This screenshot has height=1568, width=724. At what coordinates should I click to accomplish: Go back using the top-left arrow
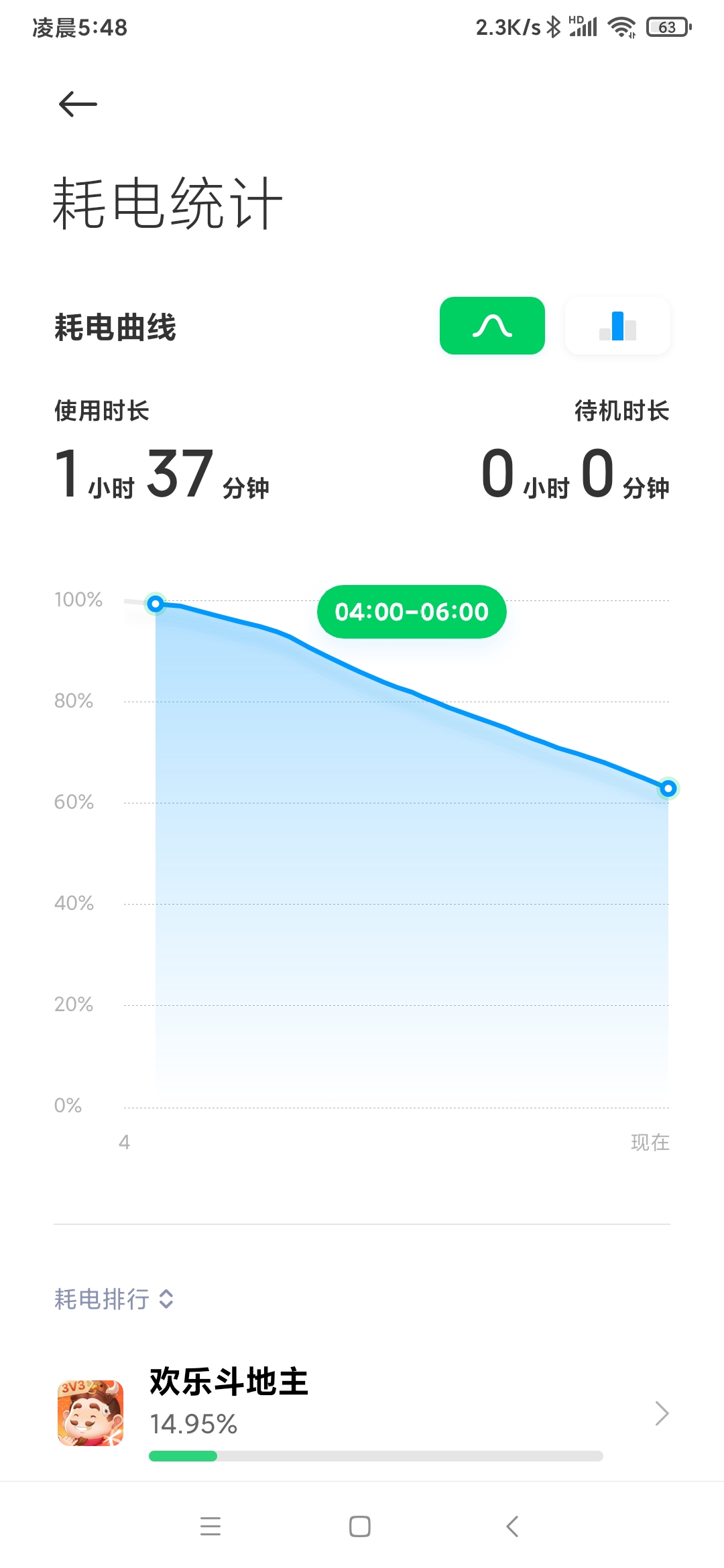(78, 104)
